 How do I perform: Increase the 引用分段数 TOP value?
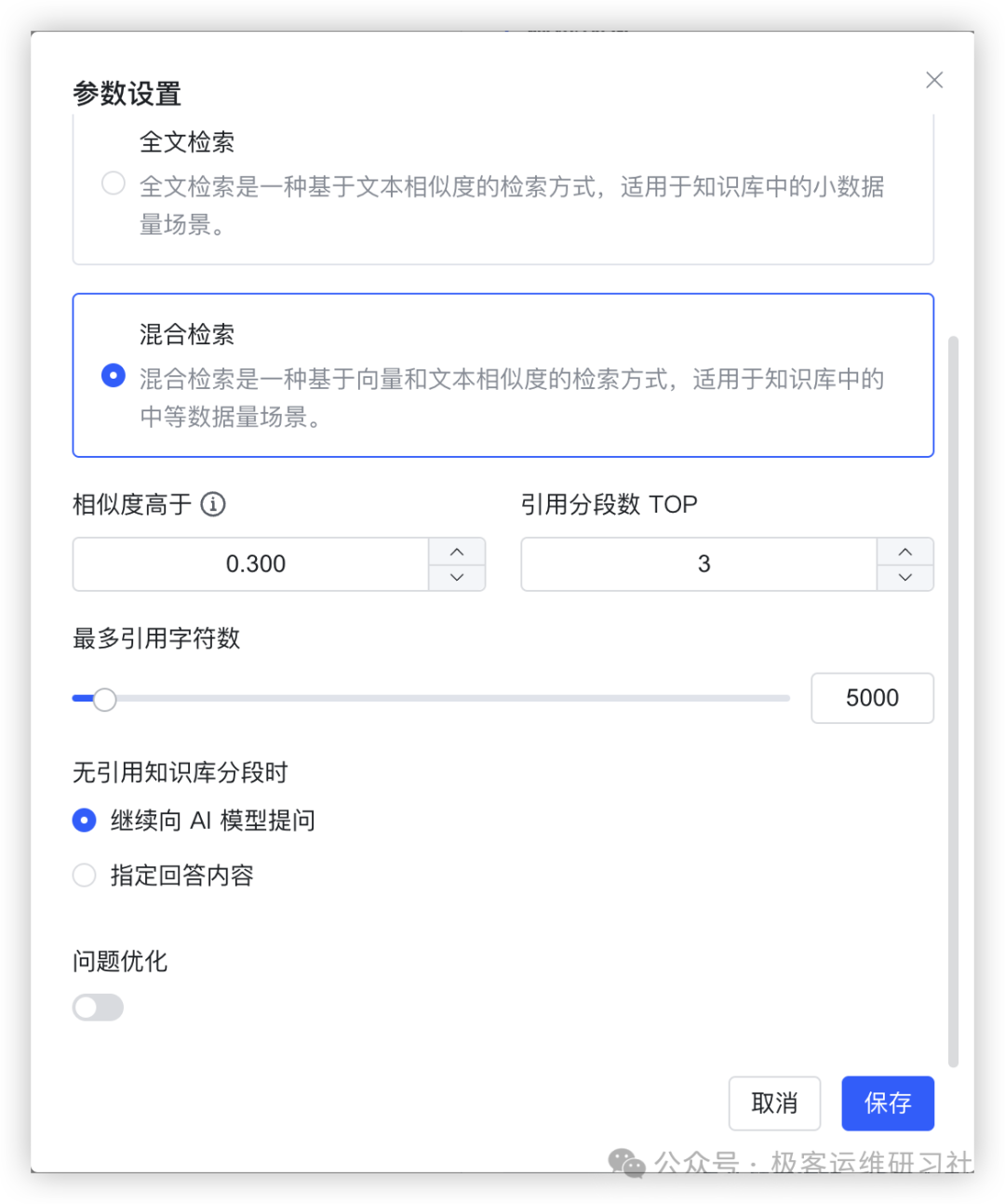905,552
